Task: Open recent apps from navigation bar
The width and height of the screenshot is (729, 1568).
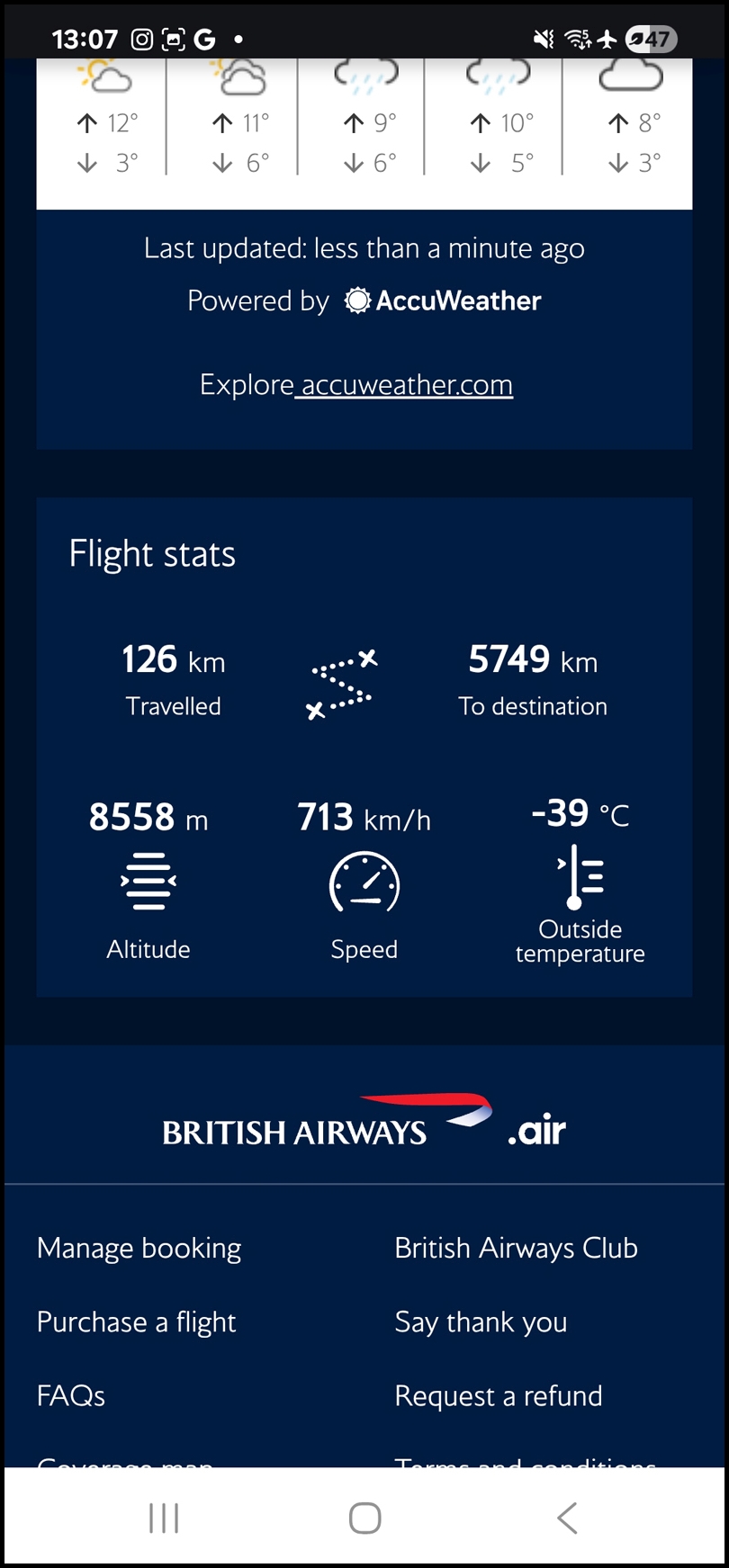Action: [x=164, y=1518]
